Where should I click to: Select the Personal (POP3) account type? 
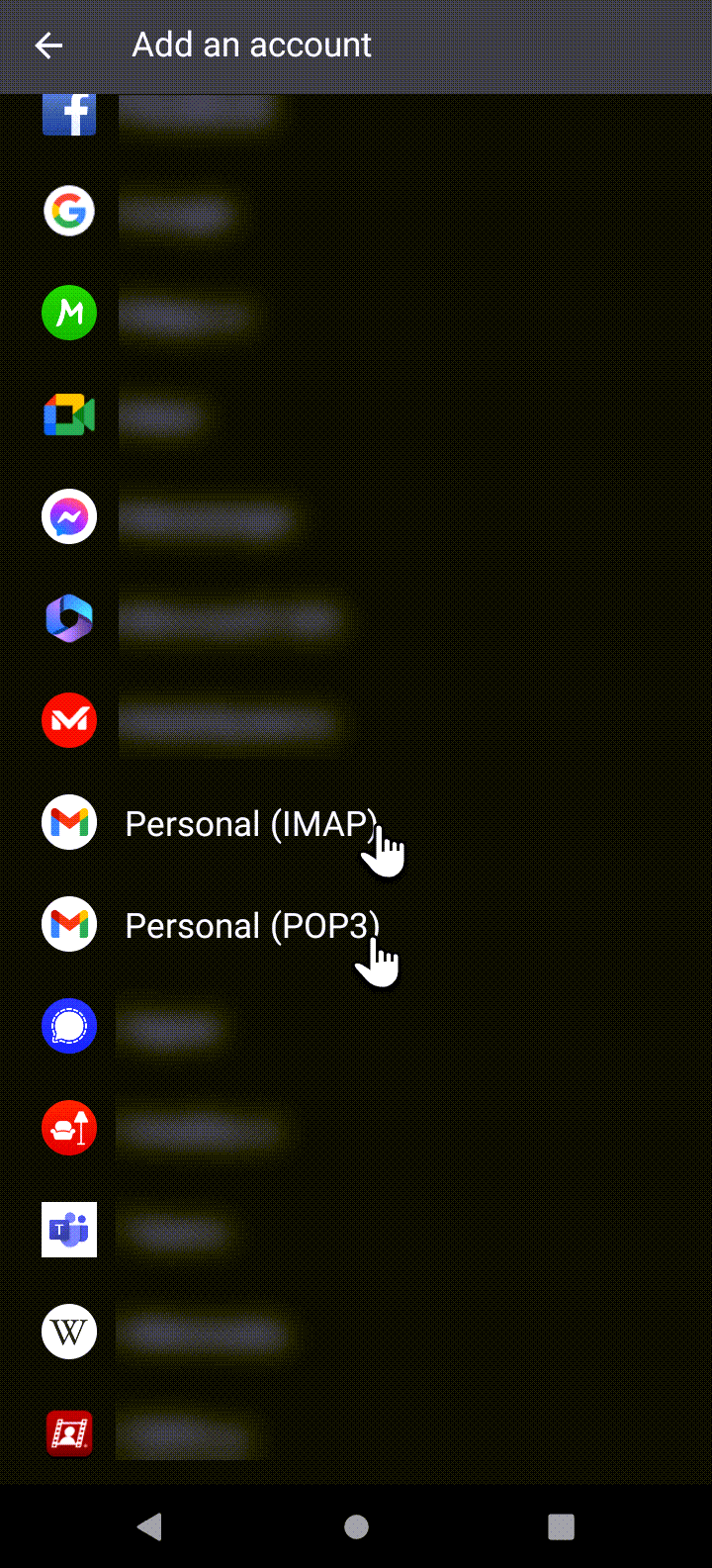coord(251,926)
